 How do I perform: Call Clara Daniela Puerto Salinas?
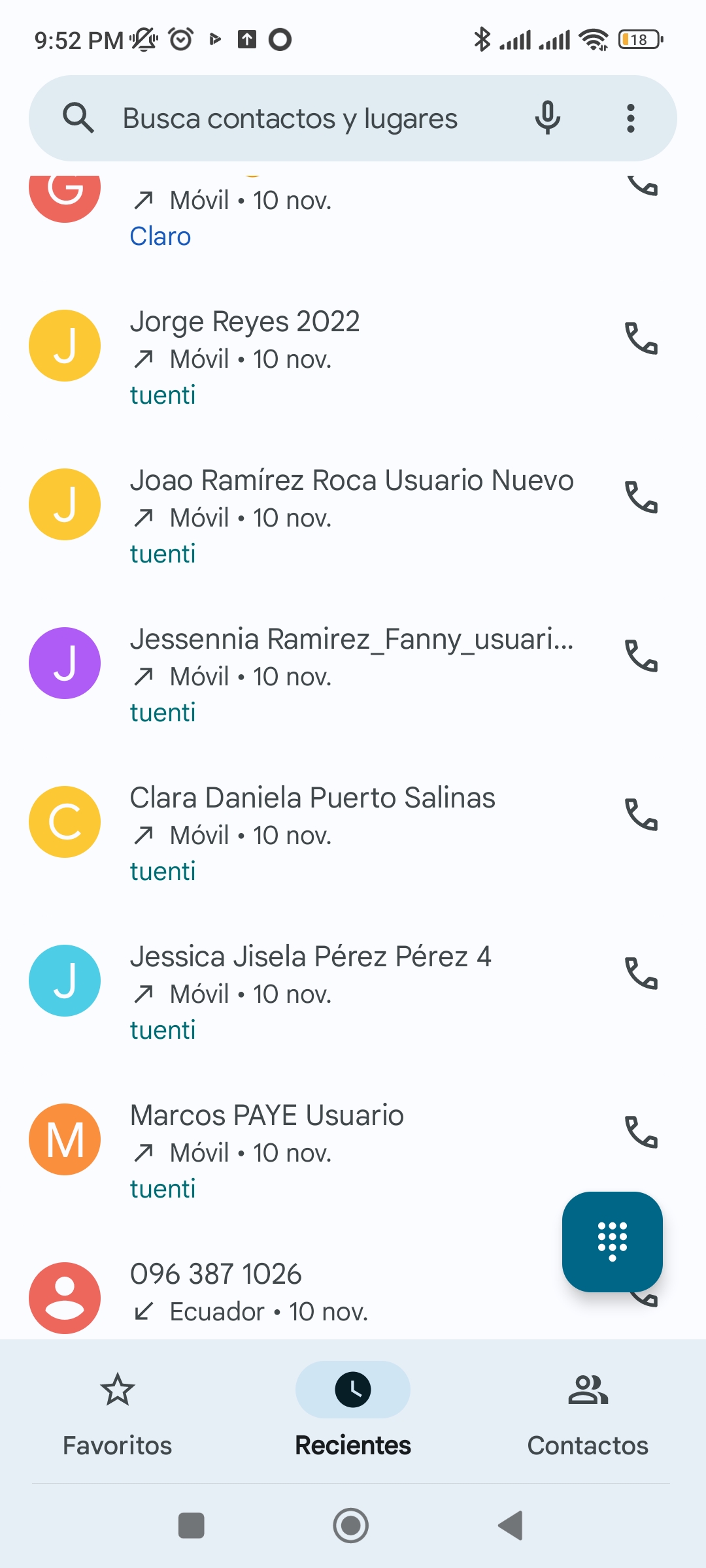pos(641,815)
